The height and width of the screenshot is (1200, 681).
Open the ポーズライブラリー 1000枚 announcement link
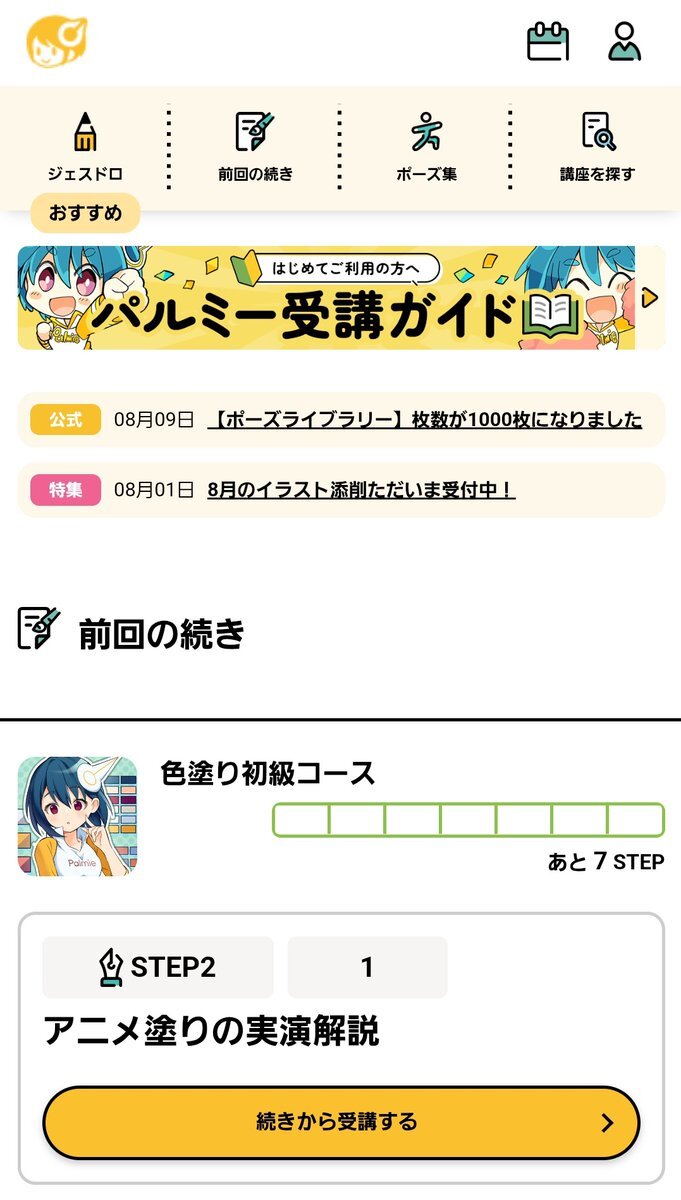pos(424,420)
